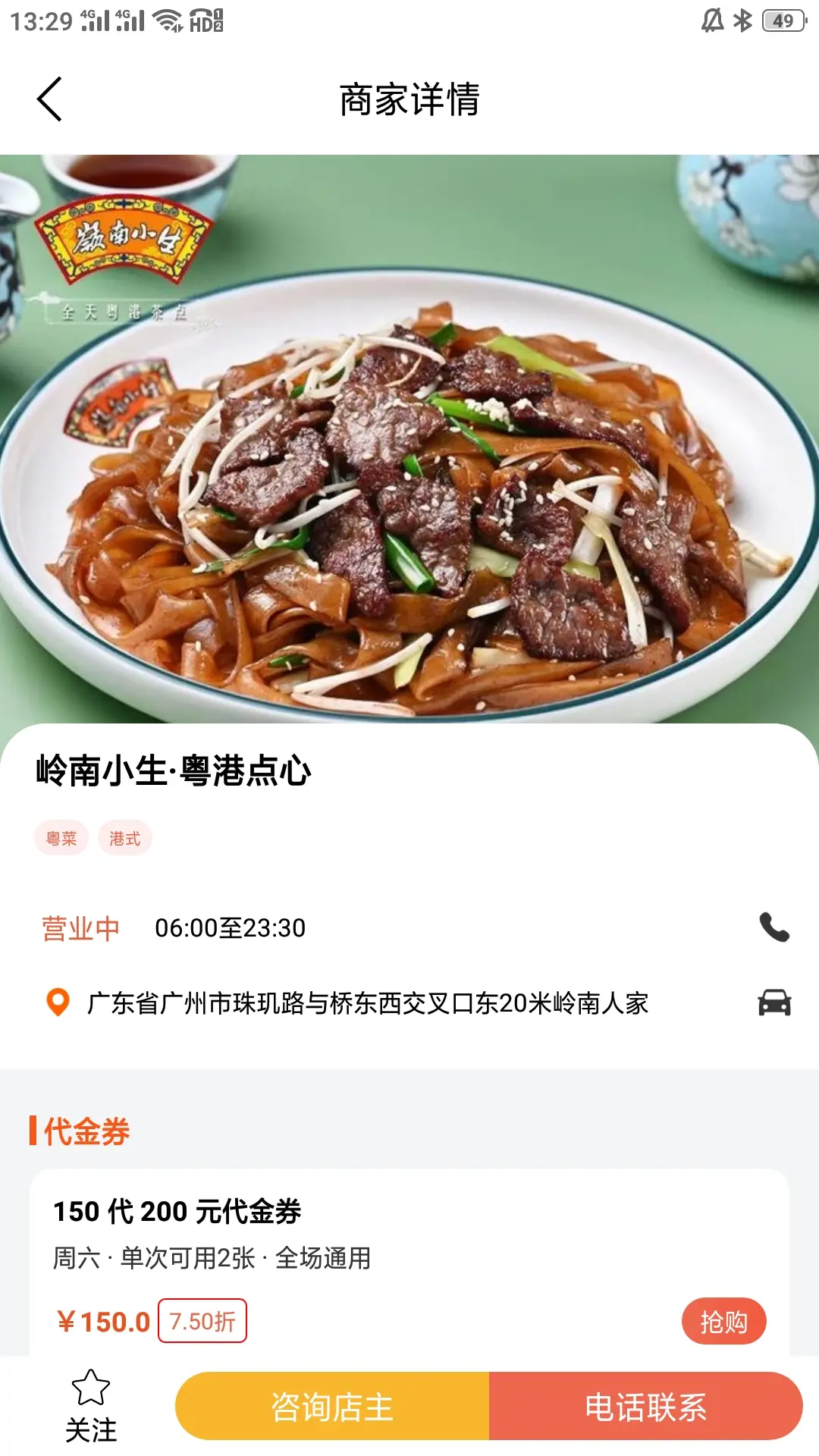Select the 粤菜 tag
This screenshot has height=1456, width=819.
[61, 838]
